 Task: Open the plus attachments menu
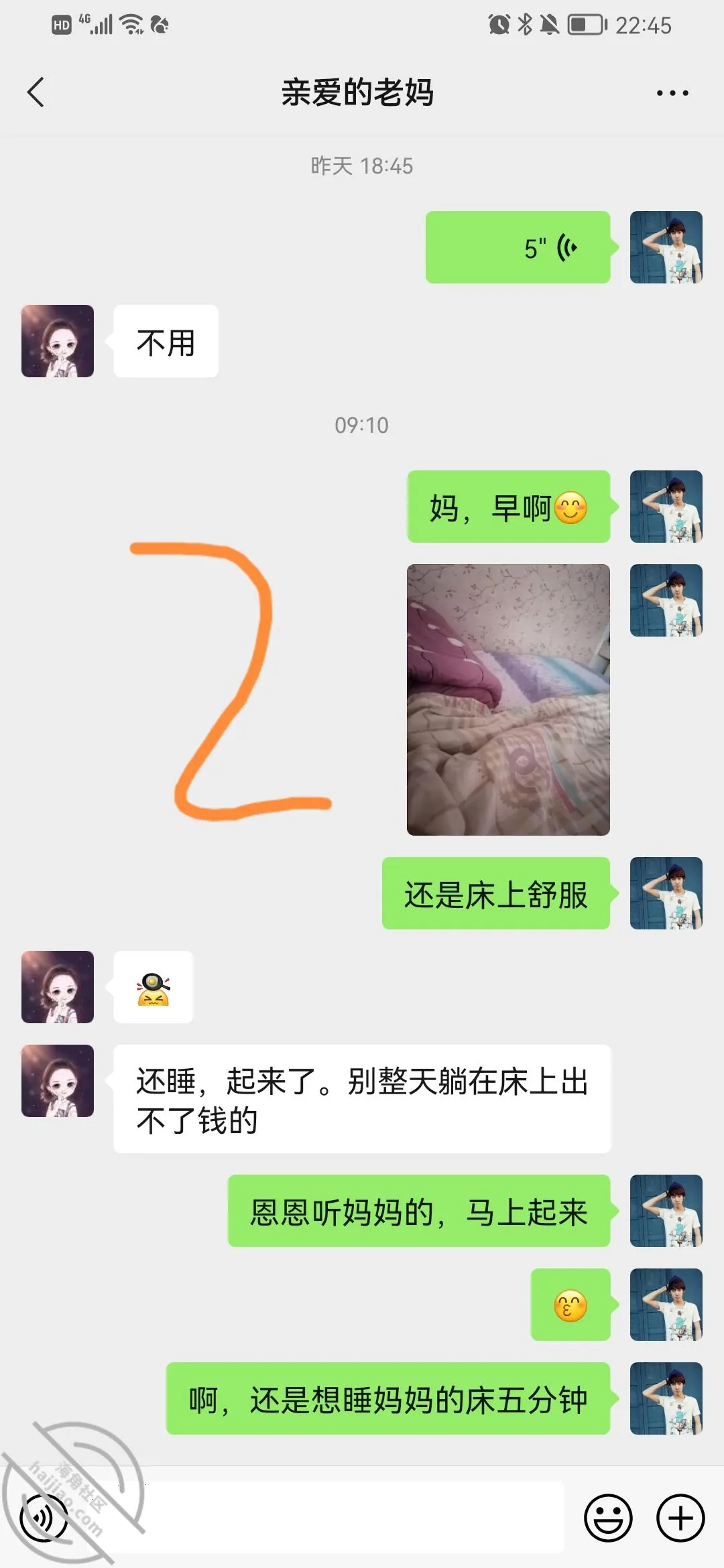click(x=680, y=1518)
